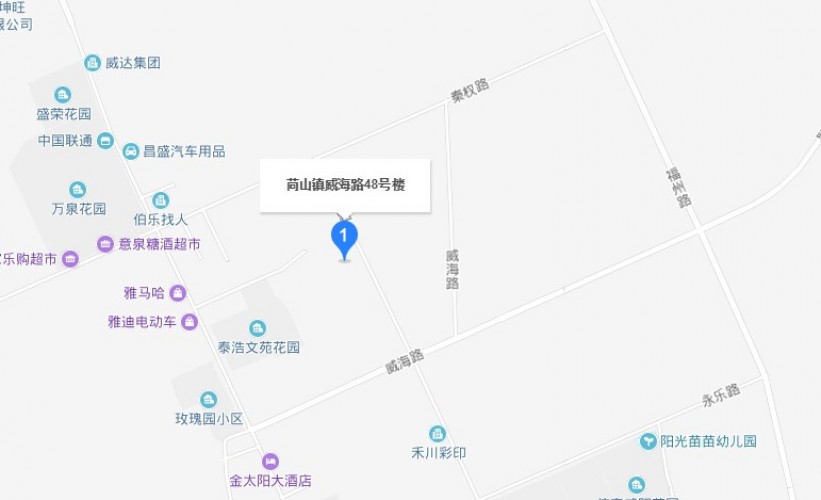This screenshot has width=821, height=500.
Task: Tap the 阳光苗苗幼儿园 place icon
Action: coord(649,441)
